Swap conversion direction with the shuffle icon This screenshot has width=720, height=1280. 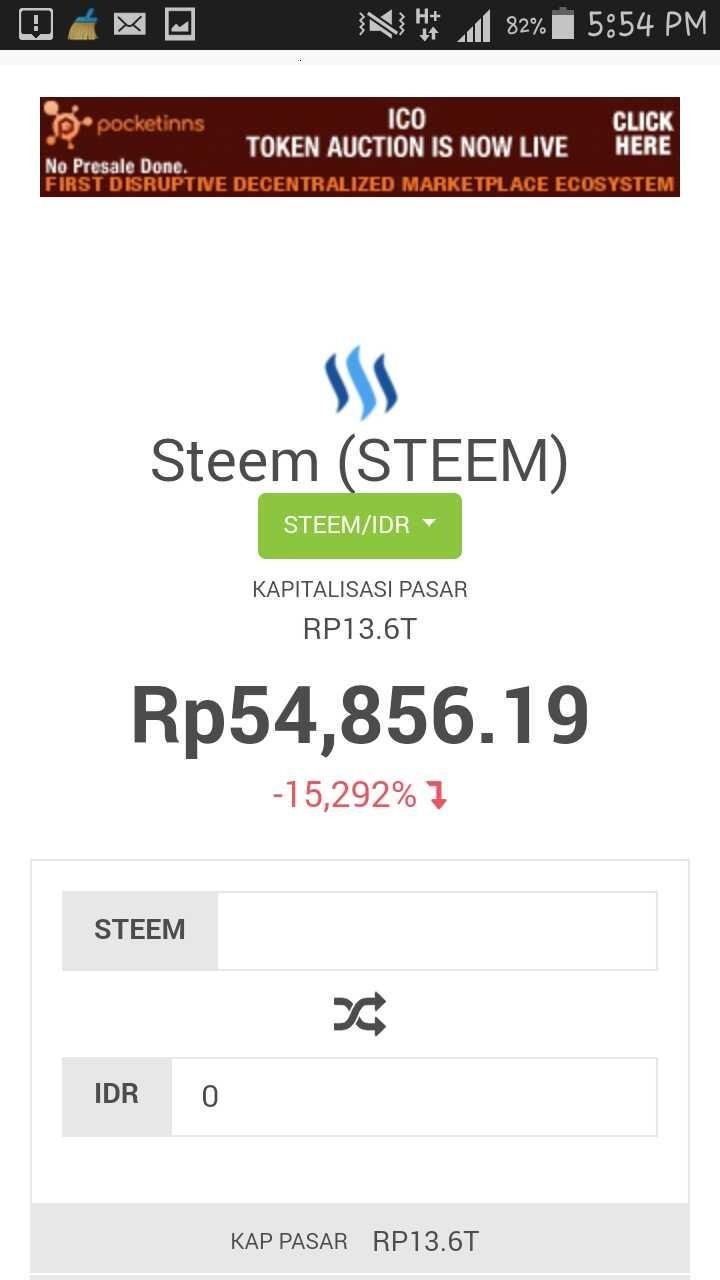pos(360,1014)
